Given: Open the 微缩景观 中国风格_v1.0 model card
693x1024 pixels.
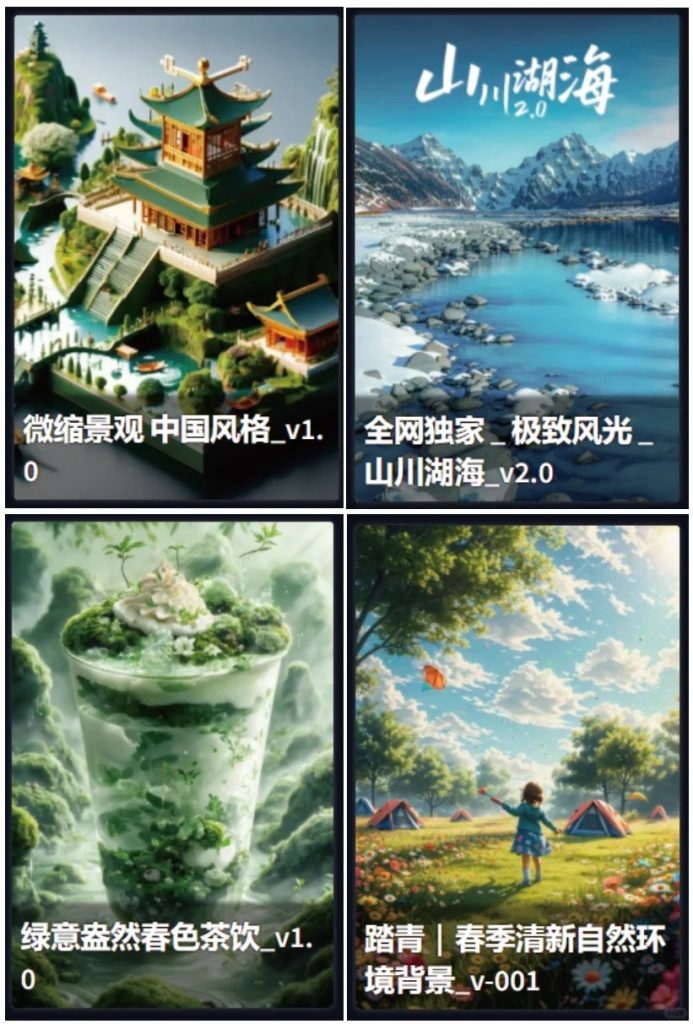Looking at the screenshot, I should tap(175, 258).
